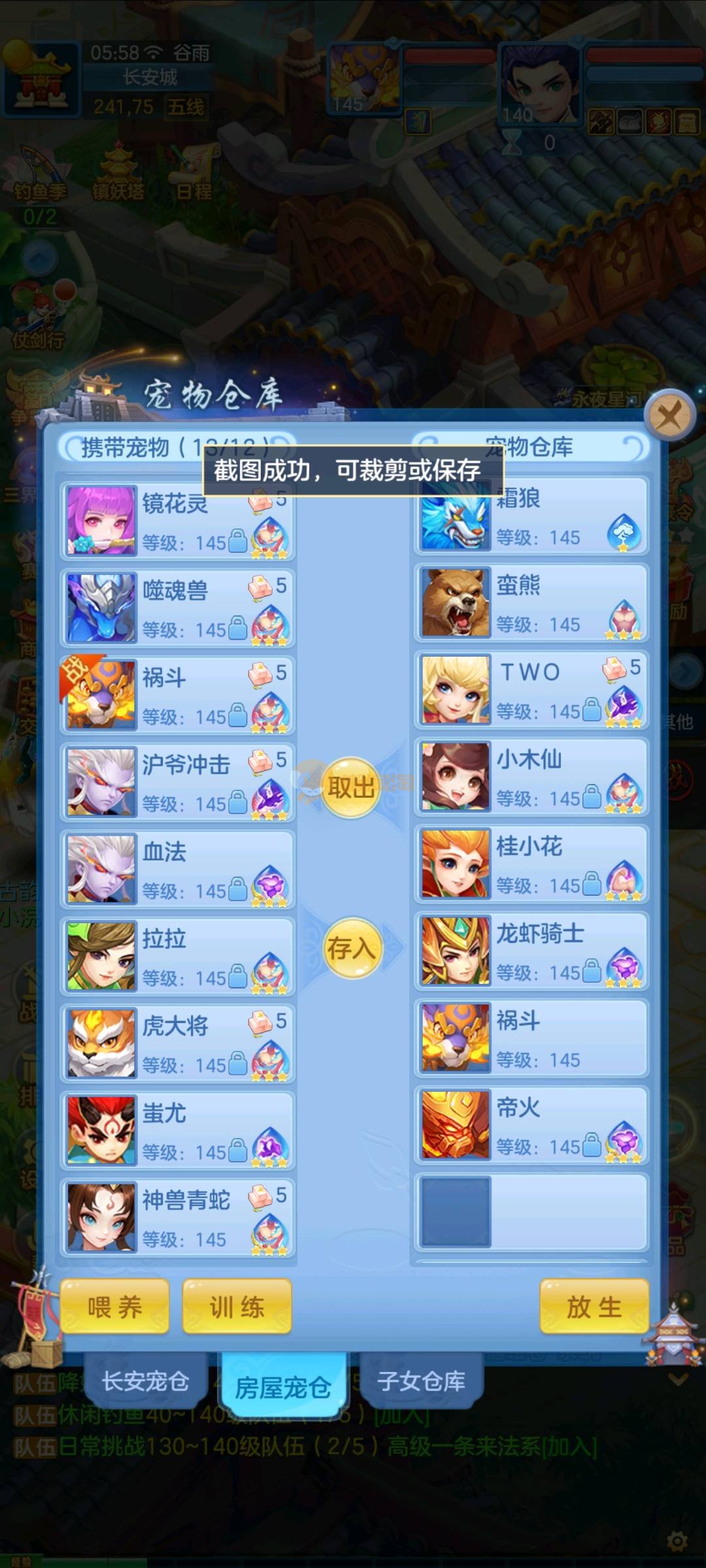
Task: Tap the 喂养 button
Action: coord(115,1307)
